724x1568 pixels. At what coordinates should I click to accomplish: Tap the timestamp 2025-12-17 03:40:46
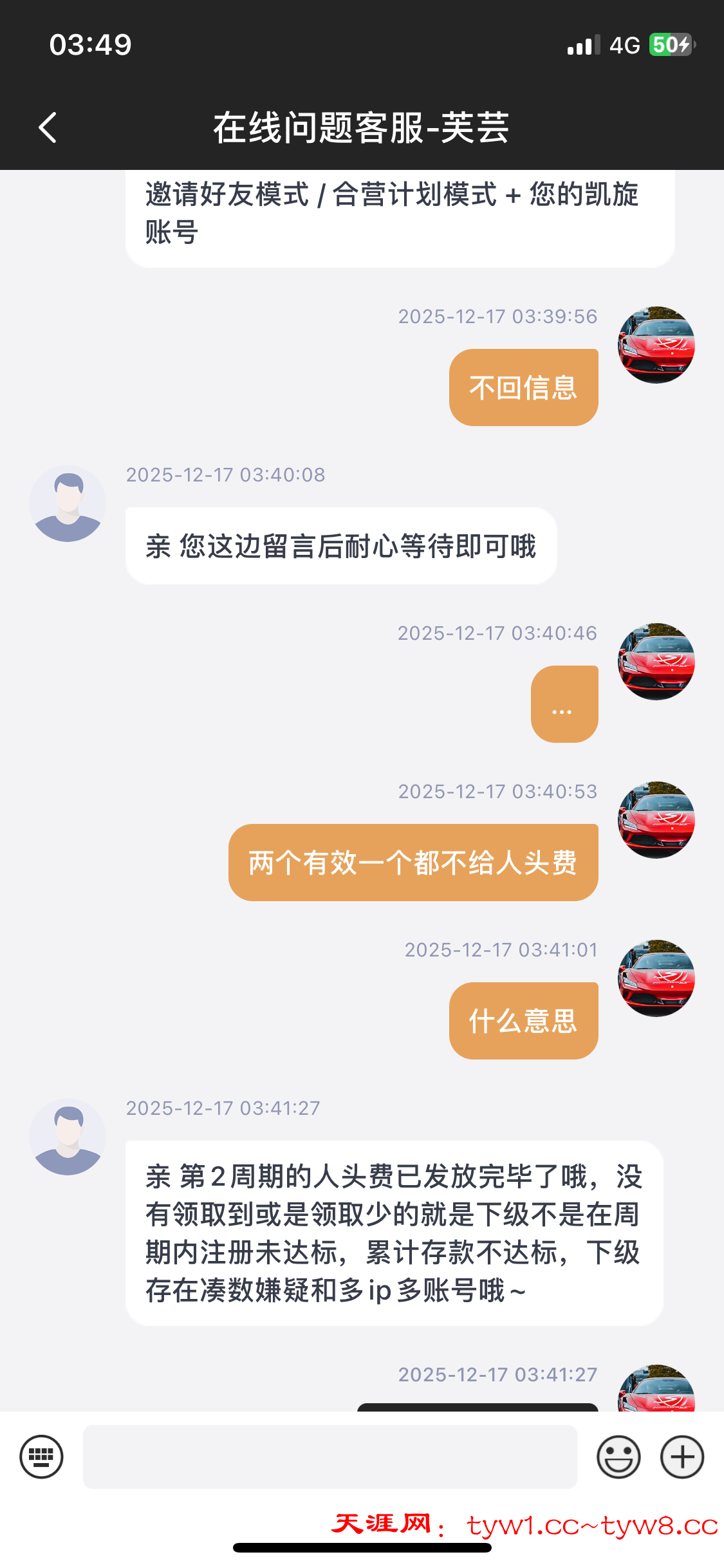(x=497, y=633)
